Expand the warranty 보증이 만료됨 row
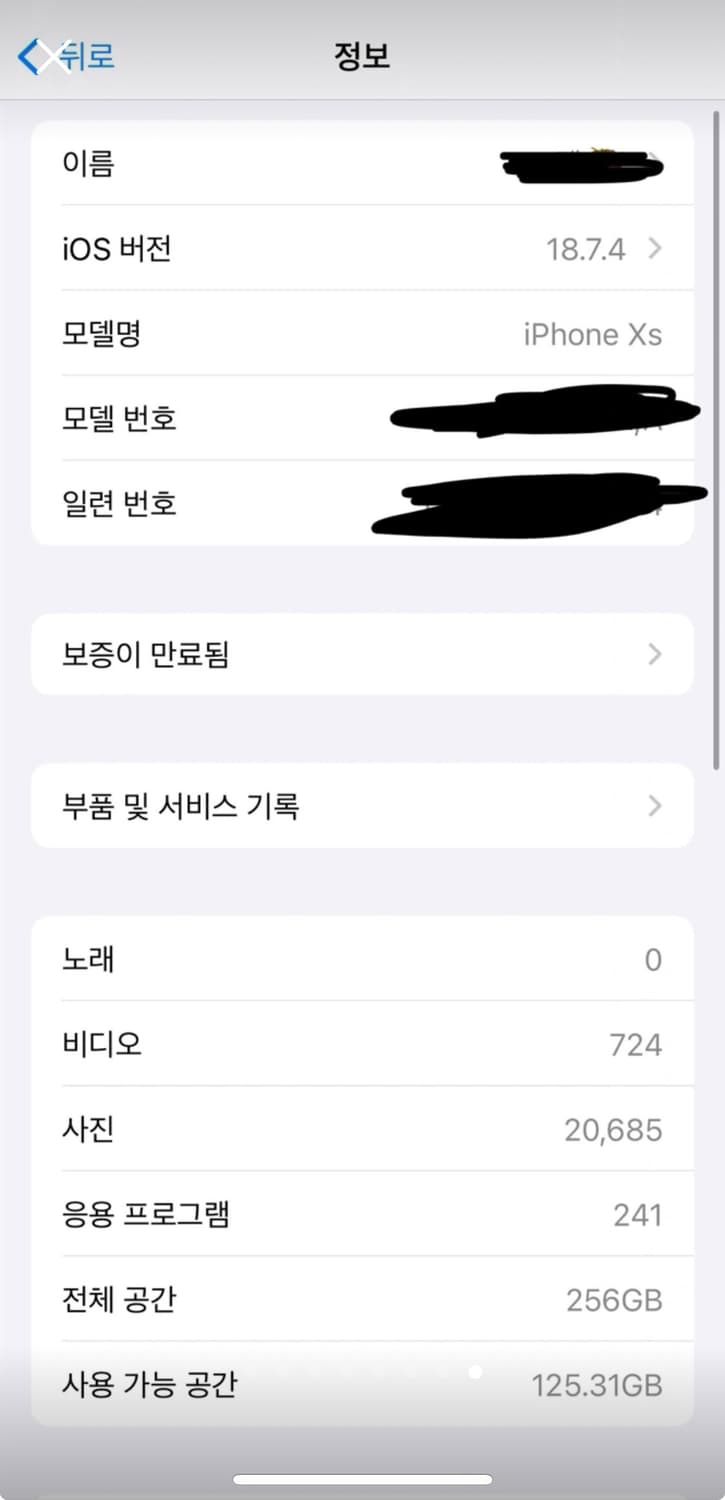The image size is (725, 1500). pyautogui.click(x=360, y=654)
